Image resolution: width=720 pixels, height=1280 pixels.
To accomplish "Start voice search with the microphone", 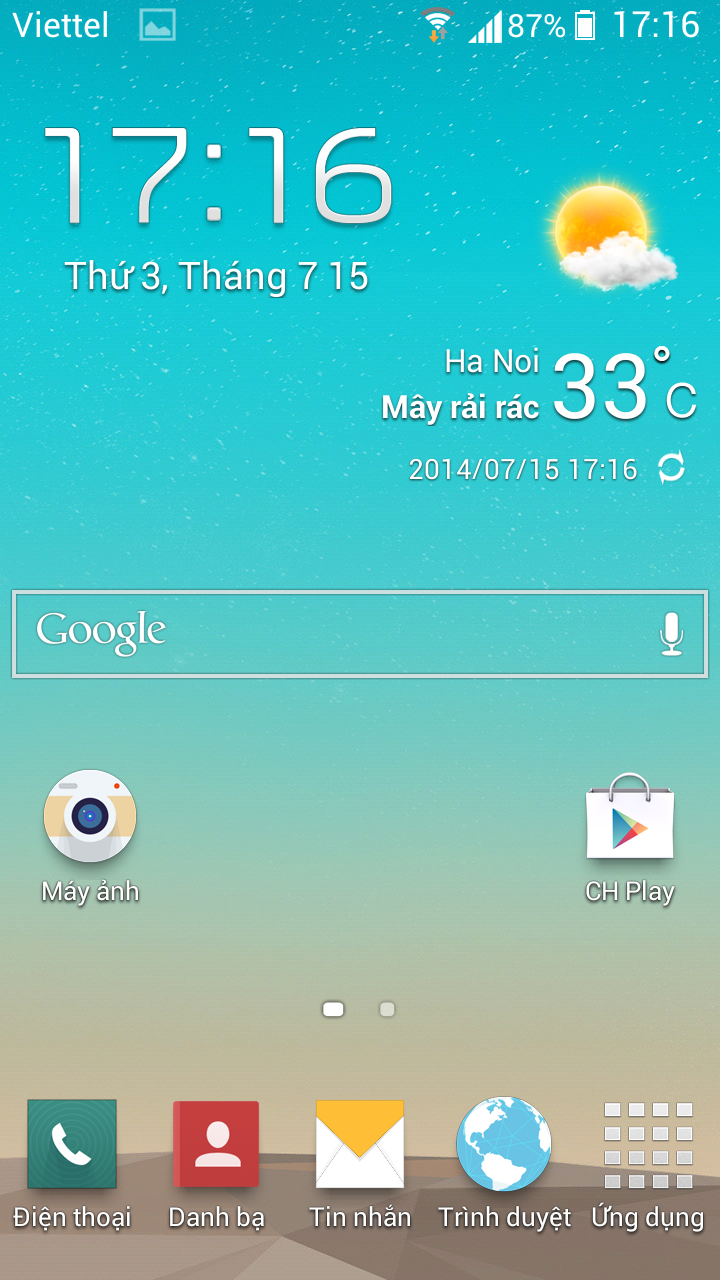I will coord(672,634).
